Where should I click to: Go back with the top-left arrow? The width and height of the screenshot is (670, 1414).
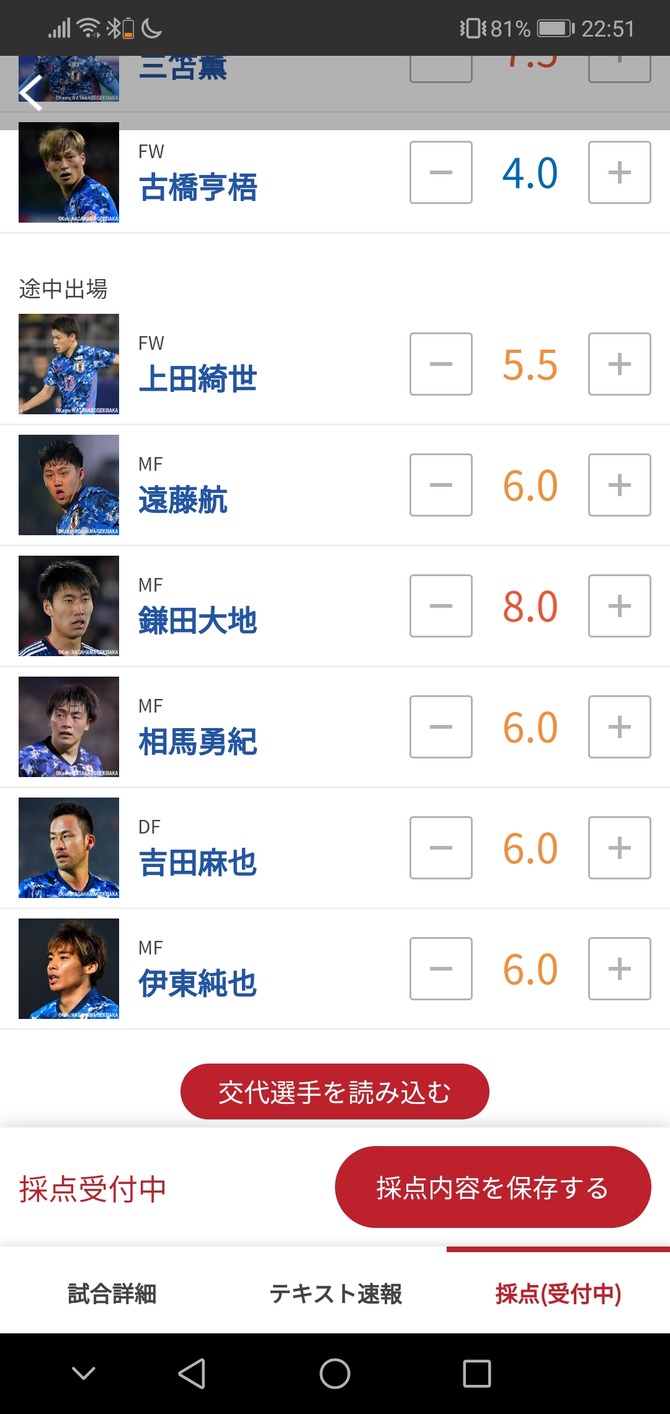pos(31,92)
